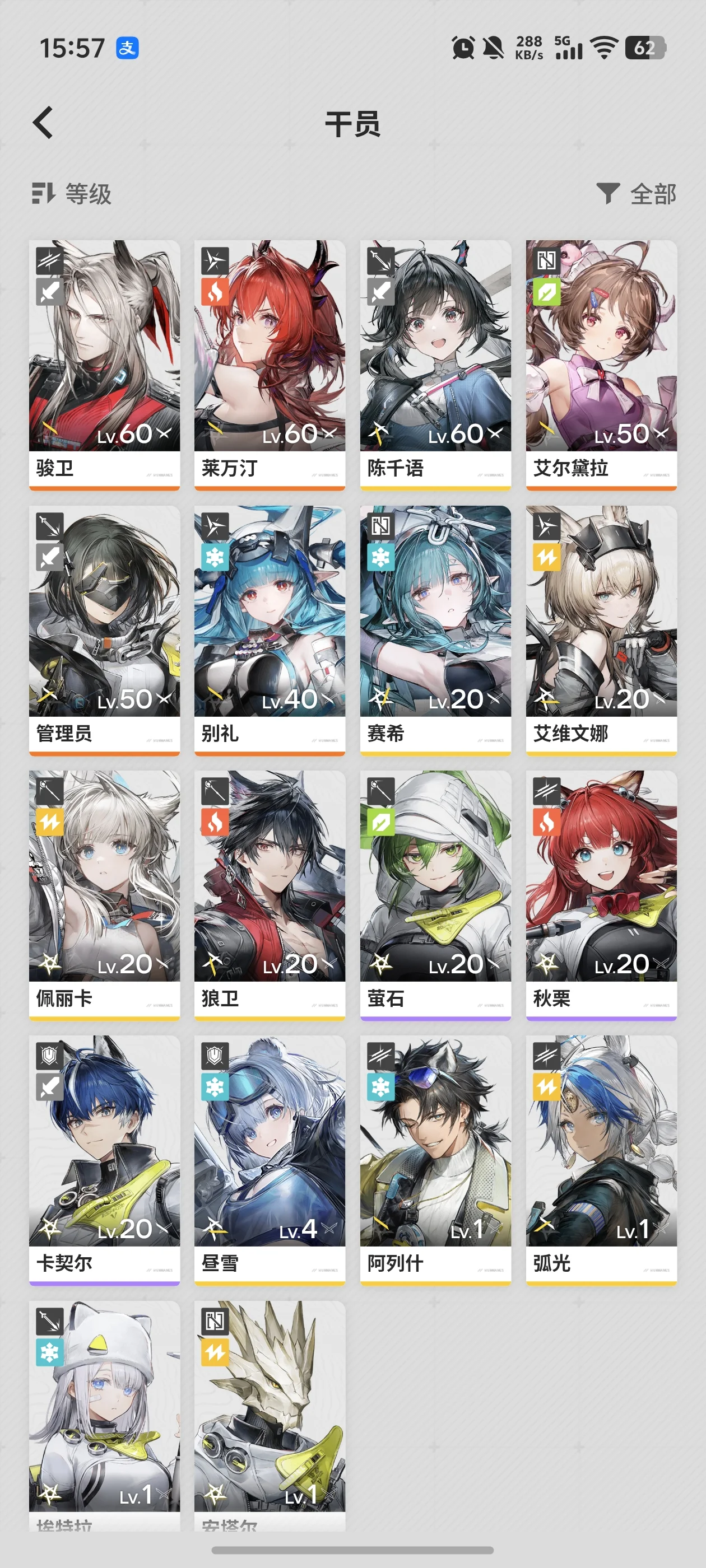Open operator card 萤石
Viewport: 706px width, 1568px height.
point(435,894)
